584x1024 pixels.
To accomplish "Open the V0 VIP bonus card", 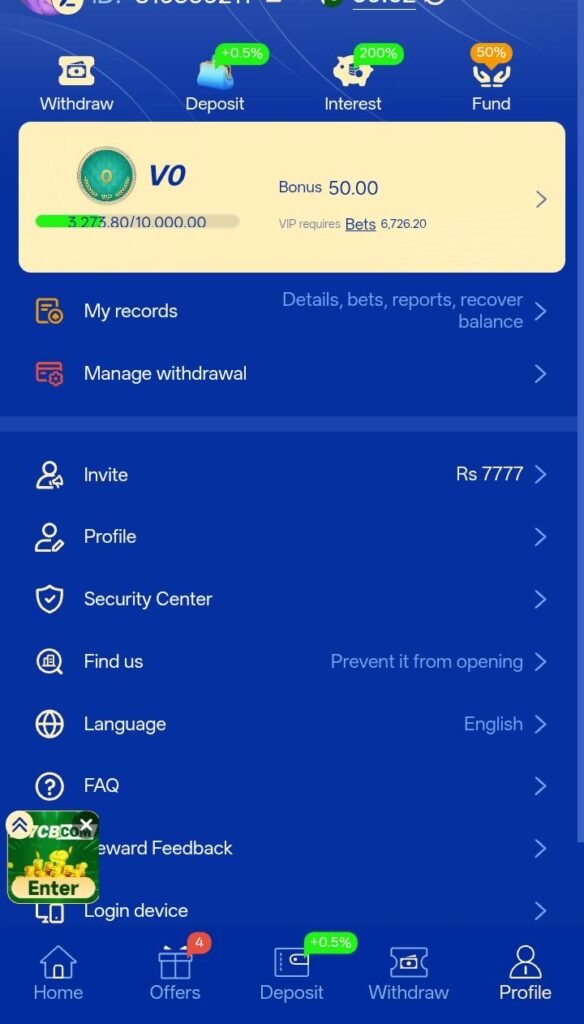I will (x=292, y=197).
